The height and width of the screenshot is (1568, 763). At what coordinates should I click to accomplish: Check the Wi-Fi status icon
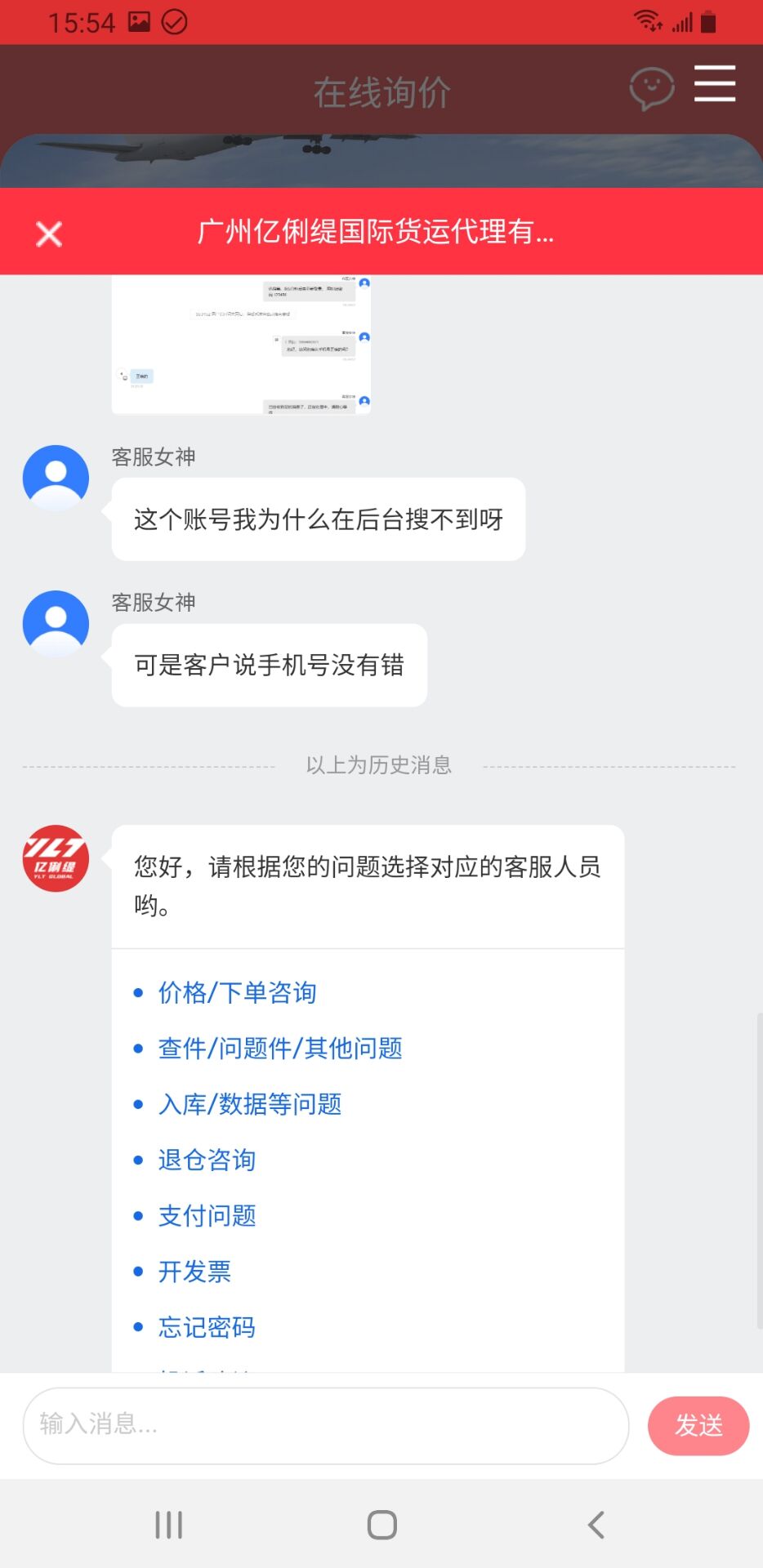pyautogui.click(x=648, y=21)
